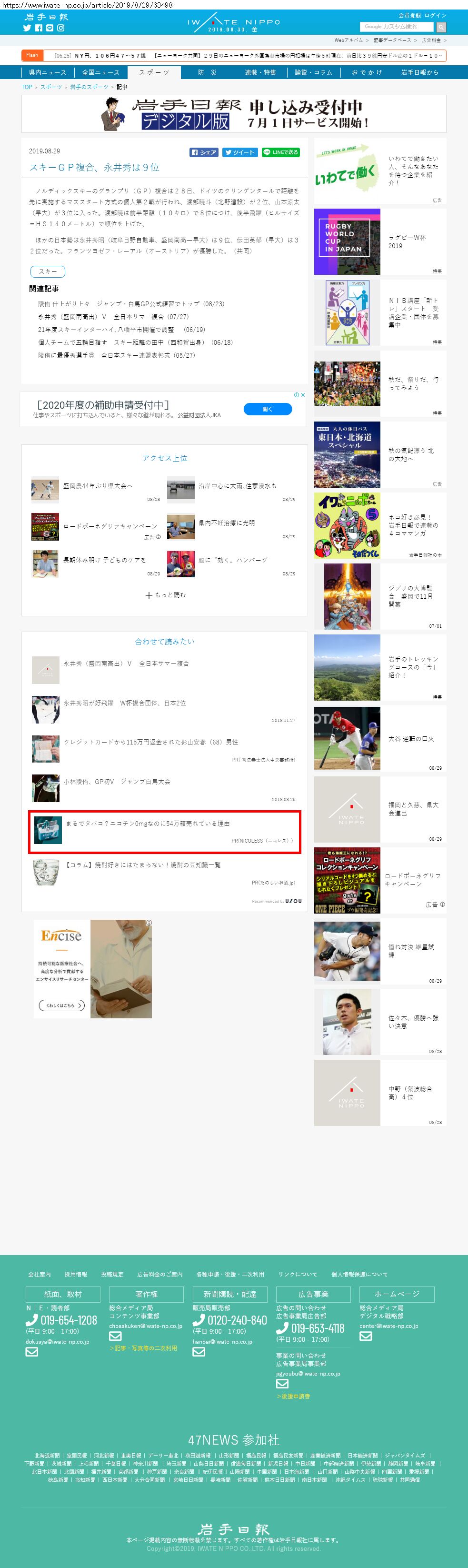The width and height of the screenshot is (468, 1568).
Task: Open ラグビーW杯 2019 sidebar card
Action: [x=380, y=241]
